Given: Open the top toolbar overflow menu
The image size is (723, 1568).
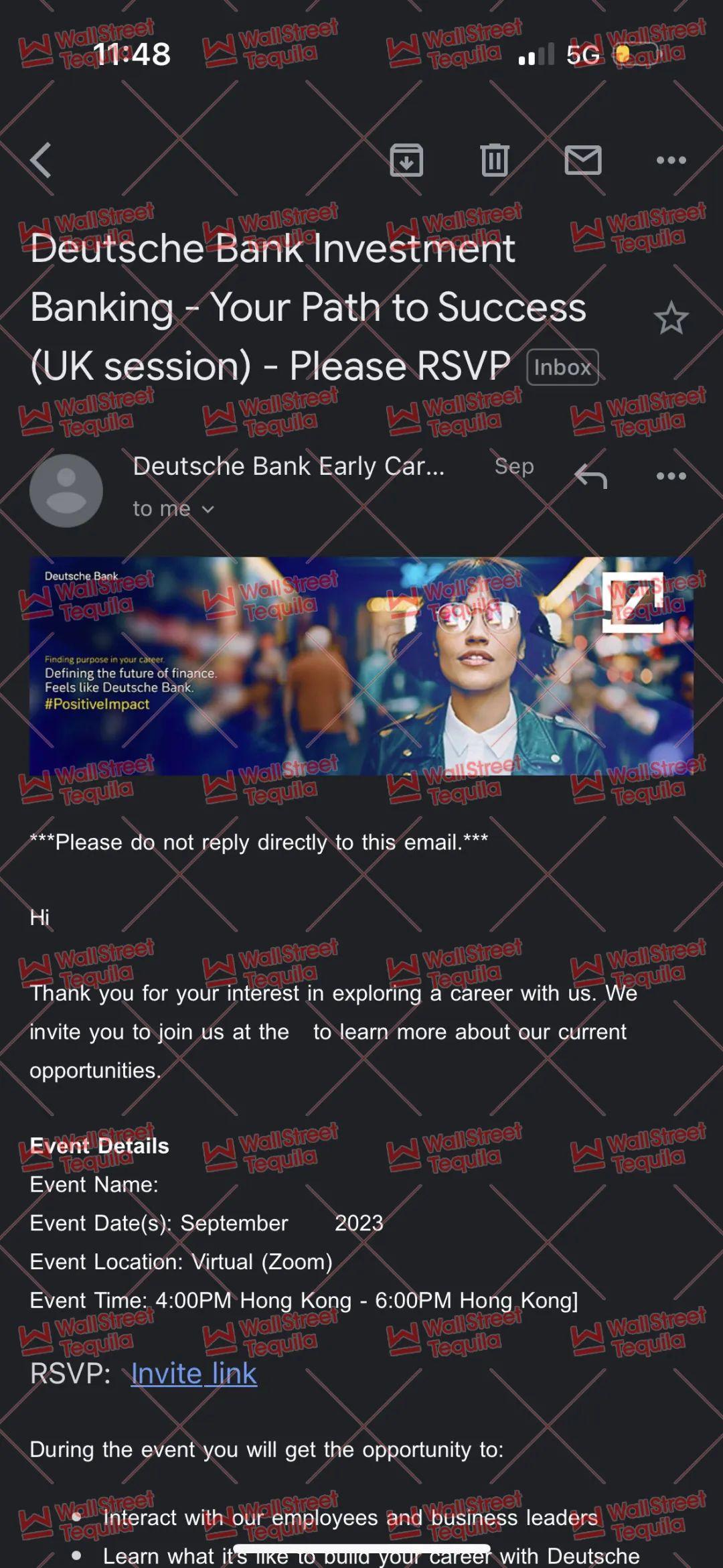Looking at the screenshot, I should 671,161.
